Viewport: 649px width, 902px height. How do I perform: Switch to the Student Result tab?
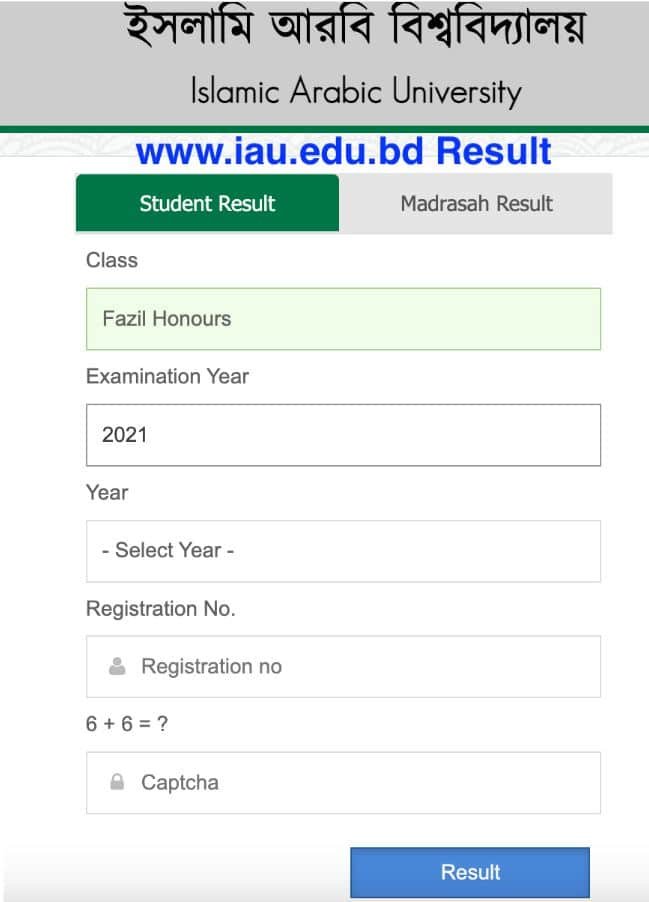coord(207,203)
